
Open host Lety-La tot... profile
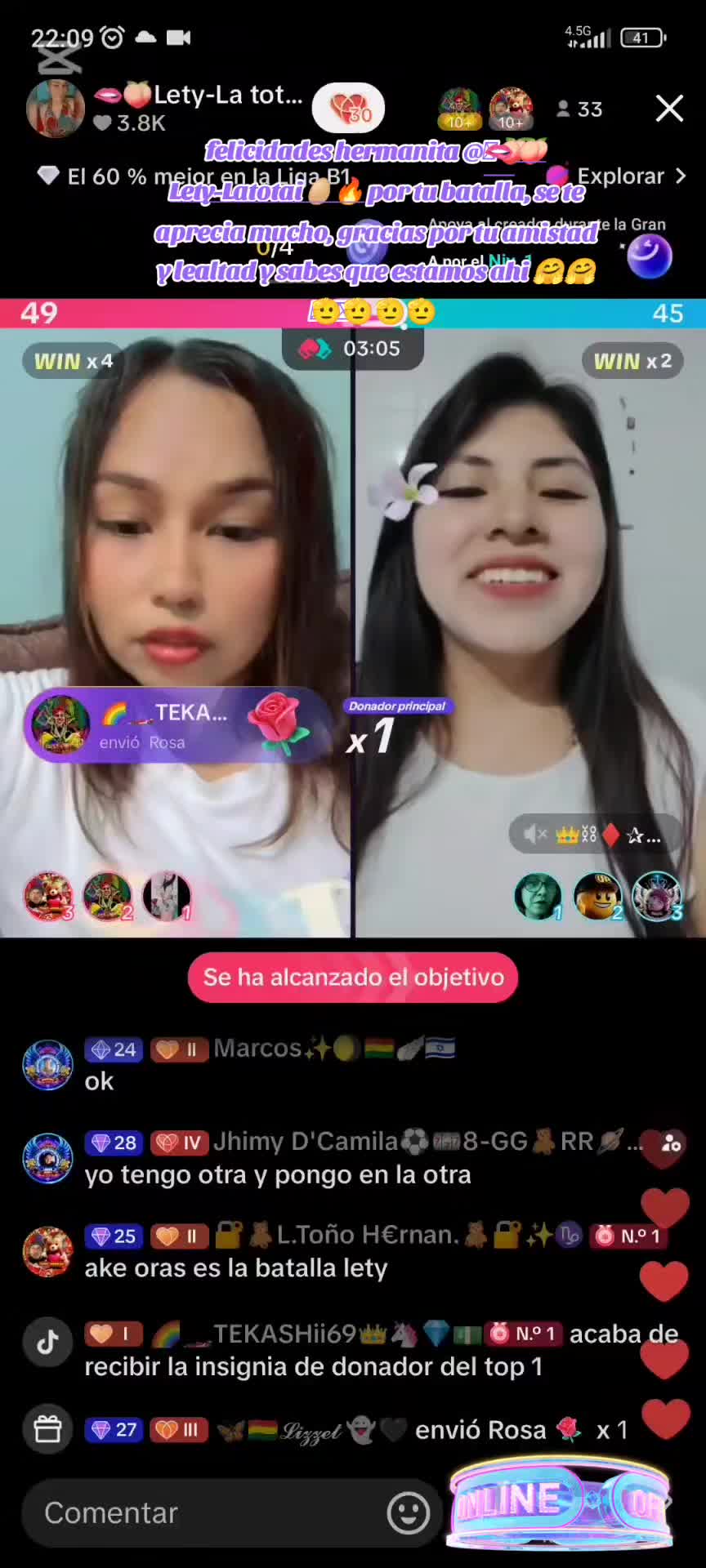tap(56, 109)
